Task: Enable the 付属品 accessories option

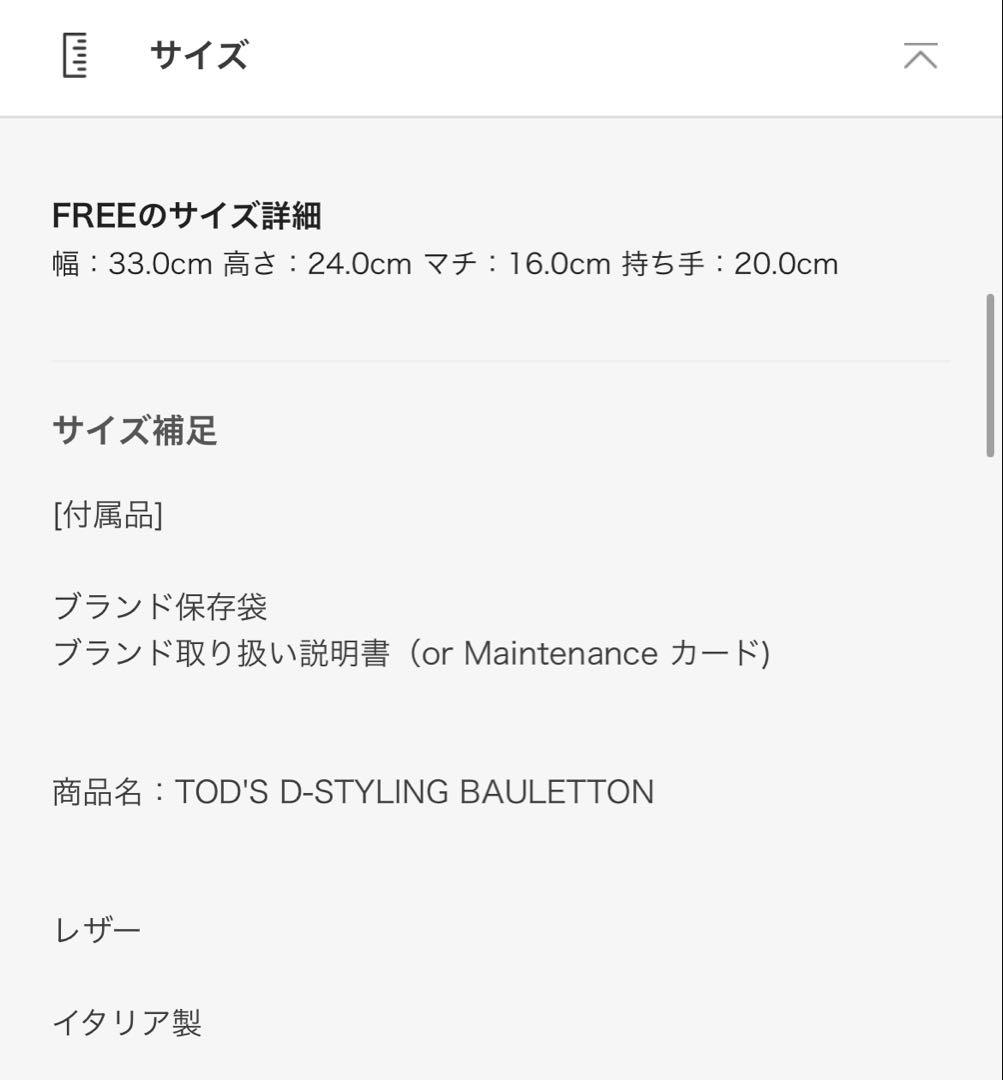Action: (109, 516)
